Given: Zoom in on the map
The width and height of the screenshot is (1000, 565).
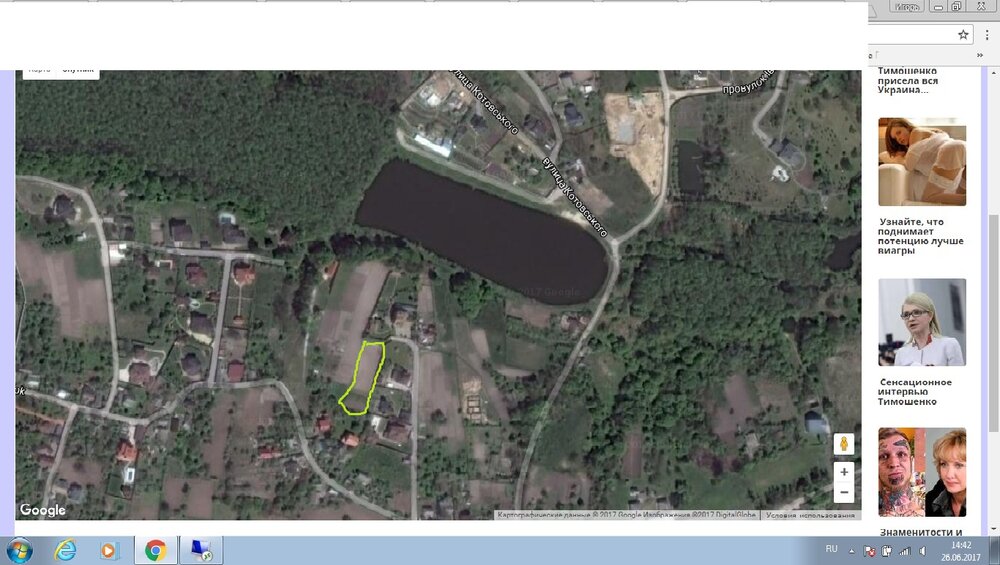Looking at the screenshot, I should pos(844,472).
